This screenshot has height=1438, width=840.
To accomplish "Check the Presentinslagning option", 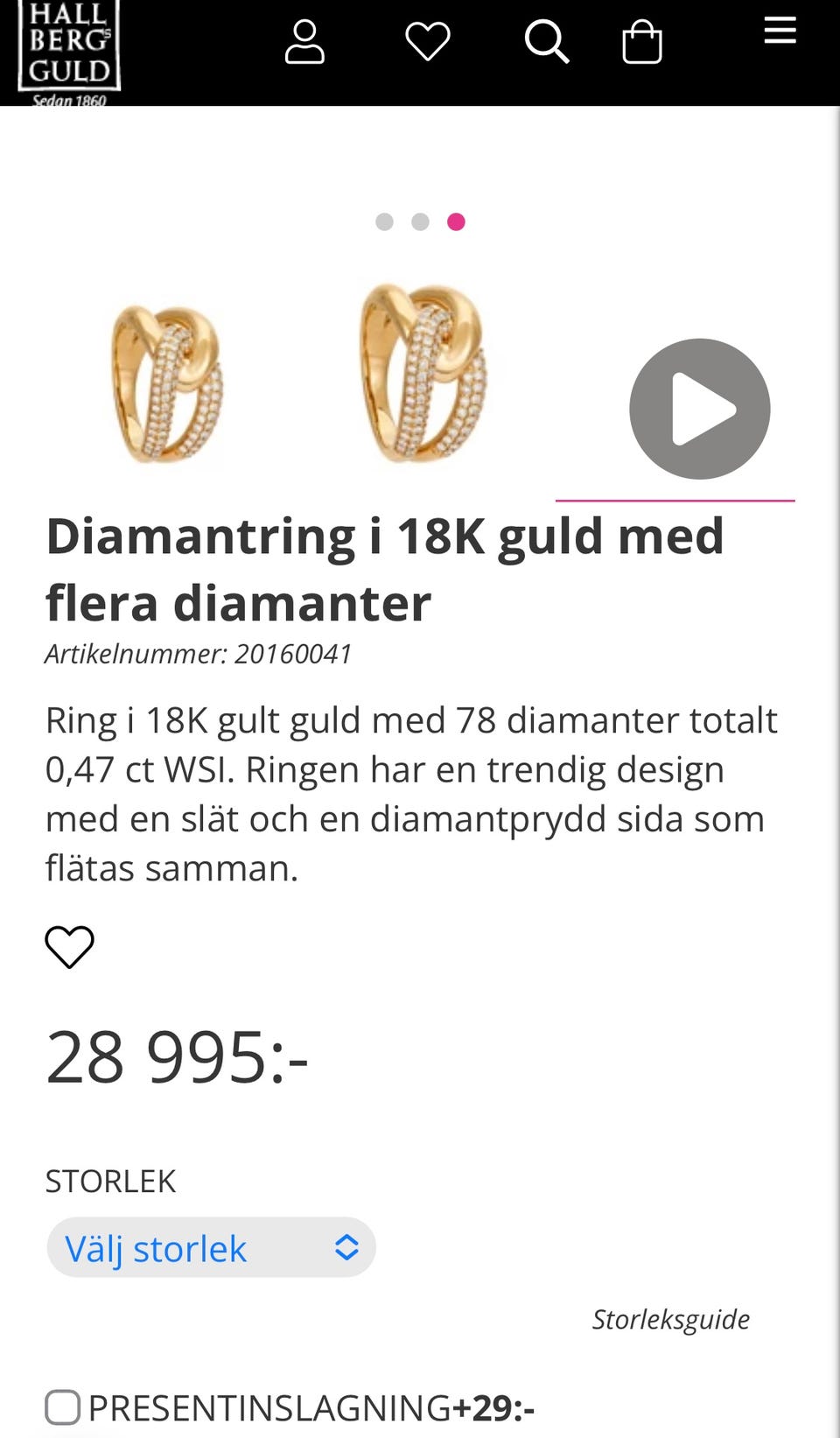I will 63,1407.
